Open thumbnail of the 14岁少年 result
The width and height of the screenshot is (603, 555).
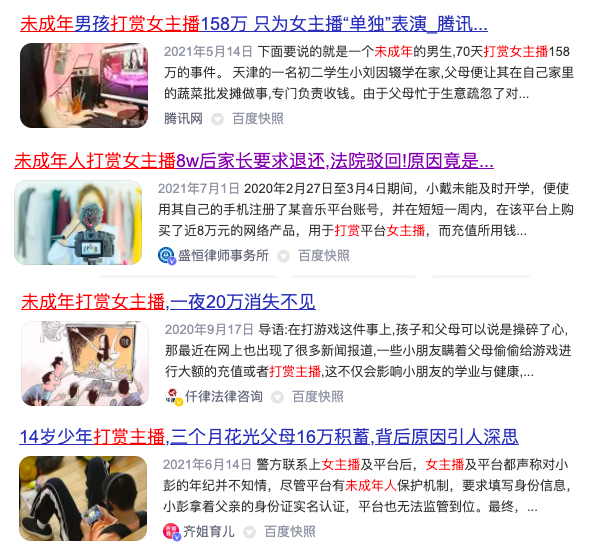click(x=84, y=497)
